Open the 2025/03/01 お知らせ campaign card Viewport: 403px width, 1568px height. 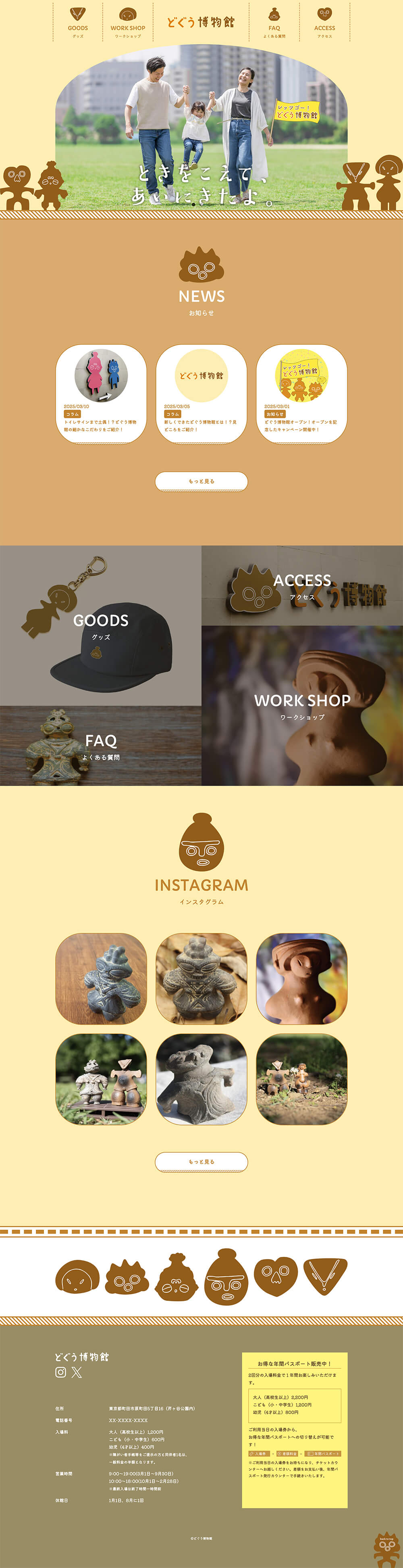pyautogui.click(x=301, y=394)
